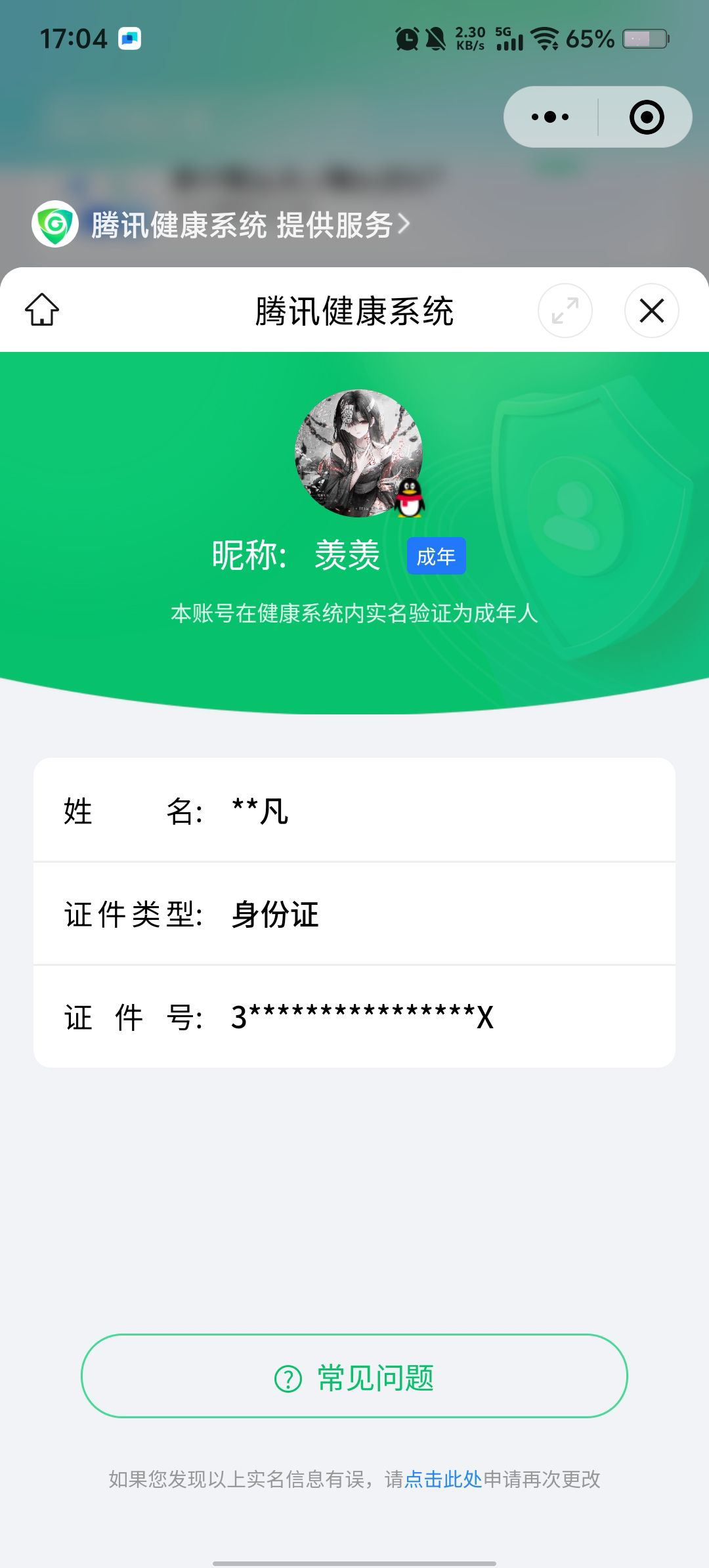Viewport: 709px width, 1568px height.
Task: Go to the home icon in panel header
Action: click(x=42, y=310)
